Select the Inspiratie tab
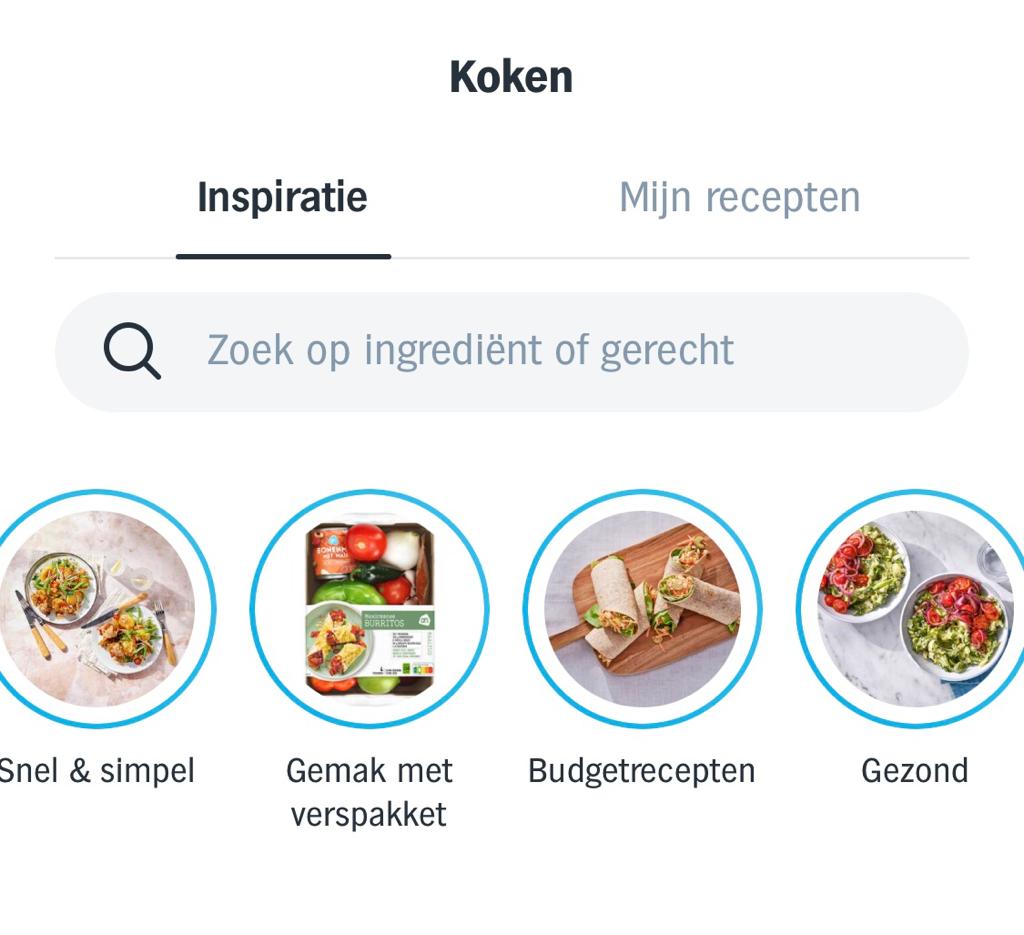The height and width of the screenshot is (935, 1024). (282, 198)
